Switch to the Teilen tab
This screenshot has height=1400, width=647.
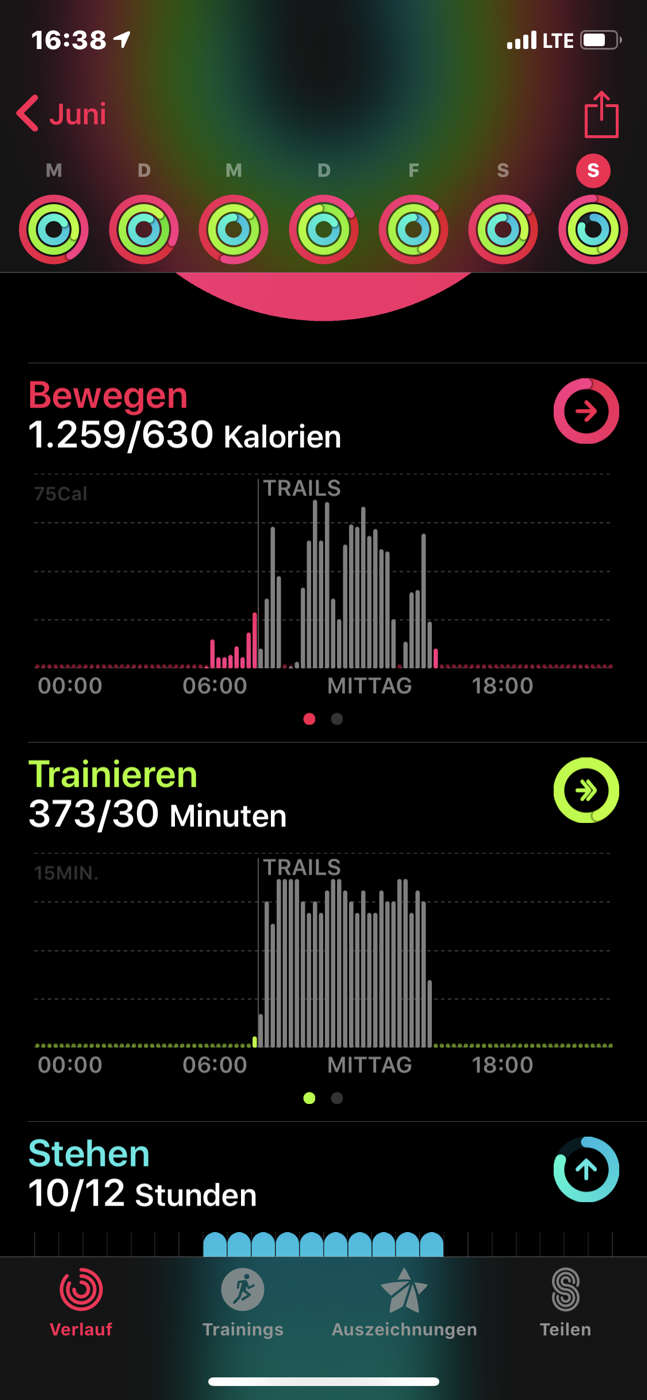[565, 1302]
